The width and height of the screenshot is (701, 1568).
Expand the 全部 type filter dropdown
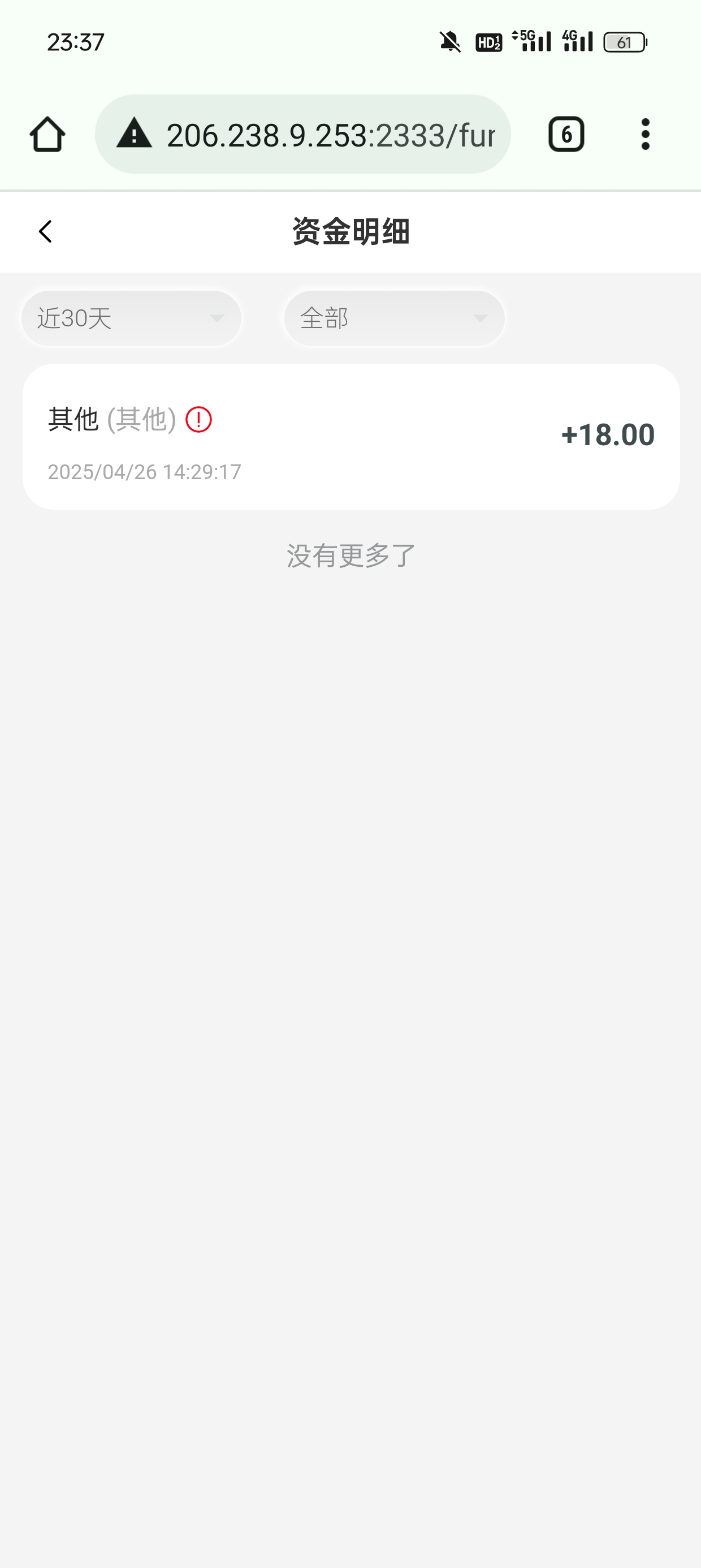[x=395, y=318]
